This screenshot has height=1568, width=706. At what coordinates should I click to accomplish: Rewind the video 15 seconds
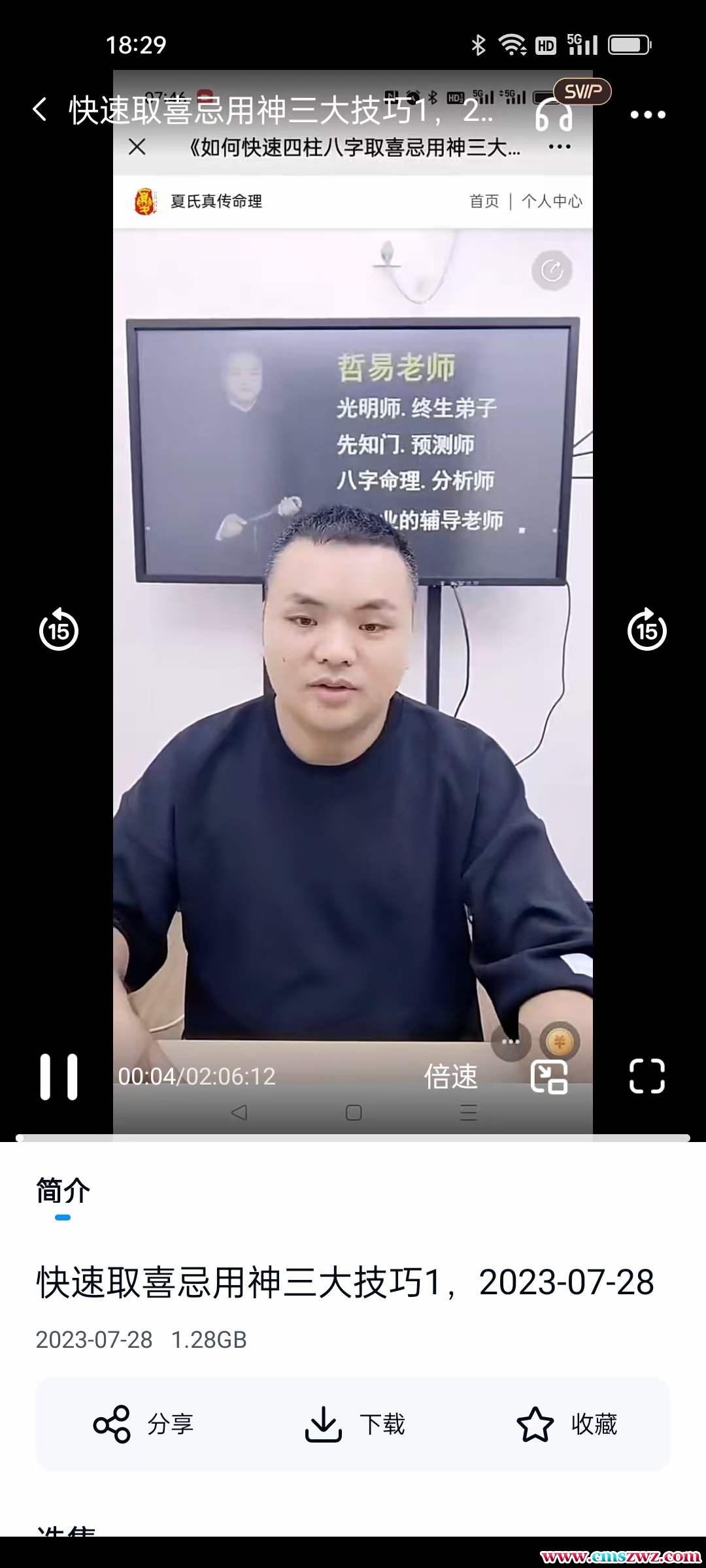(x=59, y=630)
